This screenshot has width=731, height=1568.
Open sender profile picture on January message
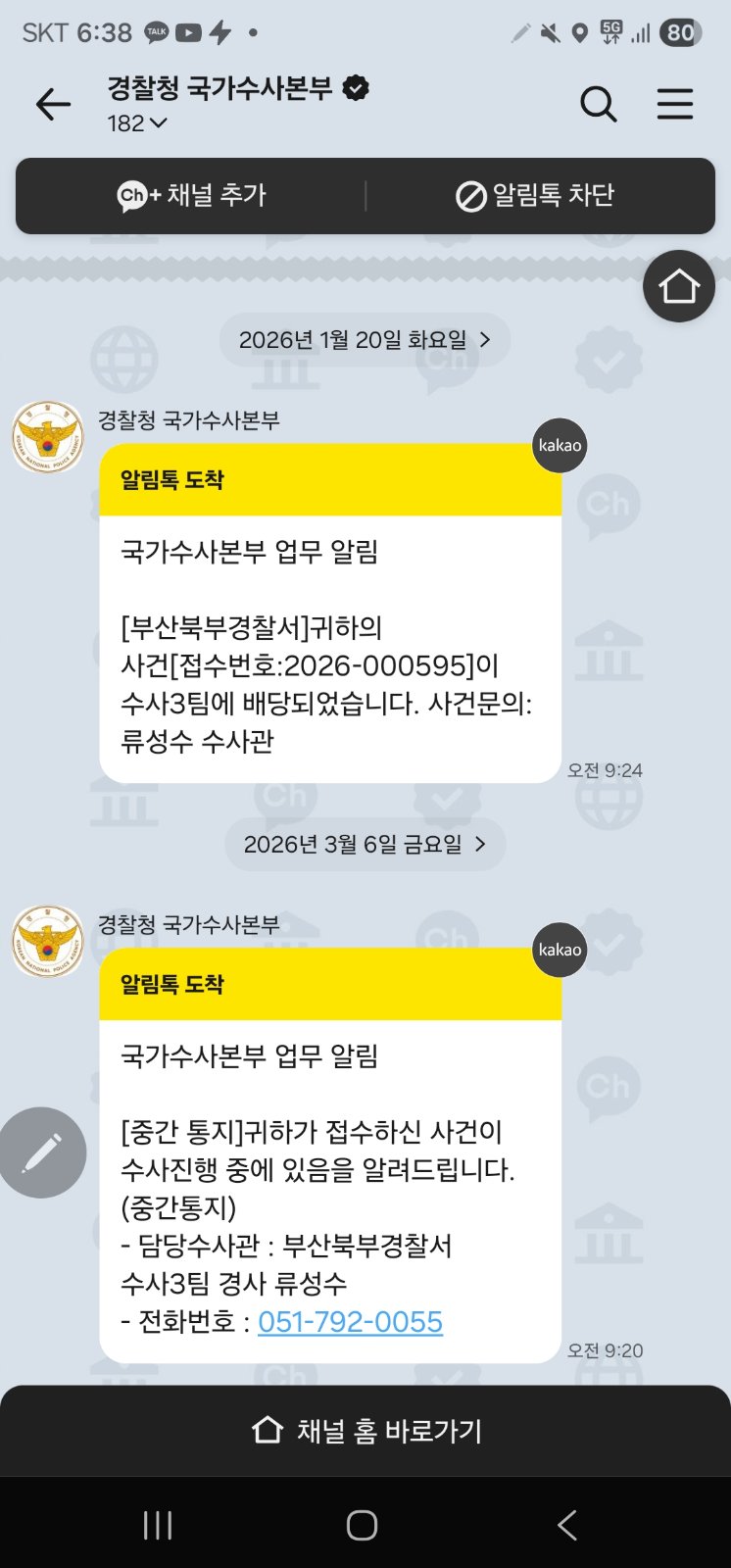click(x=47, y=437)
